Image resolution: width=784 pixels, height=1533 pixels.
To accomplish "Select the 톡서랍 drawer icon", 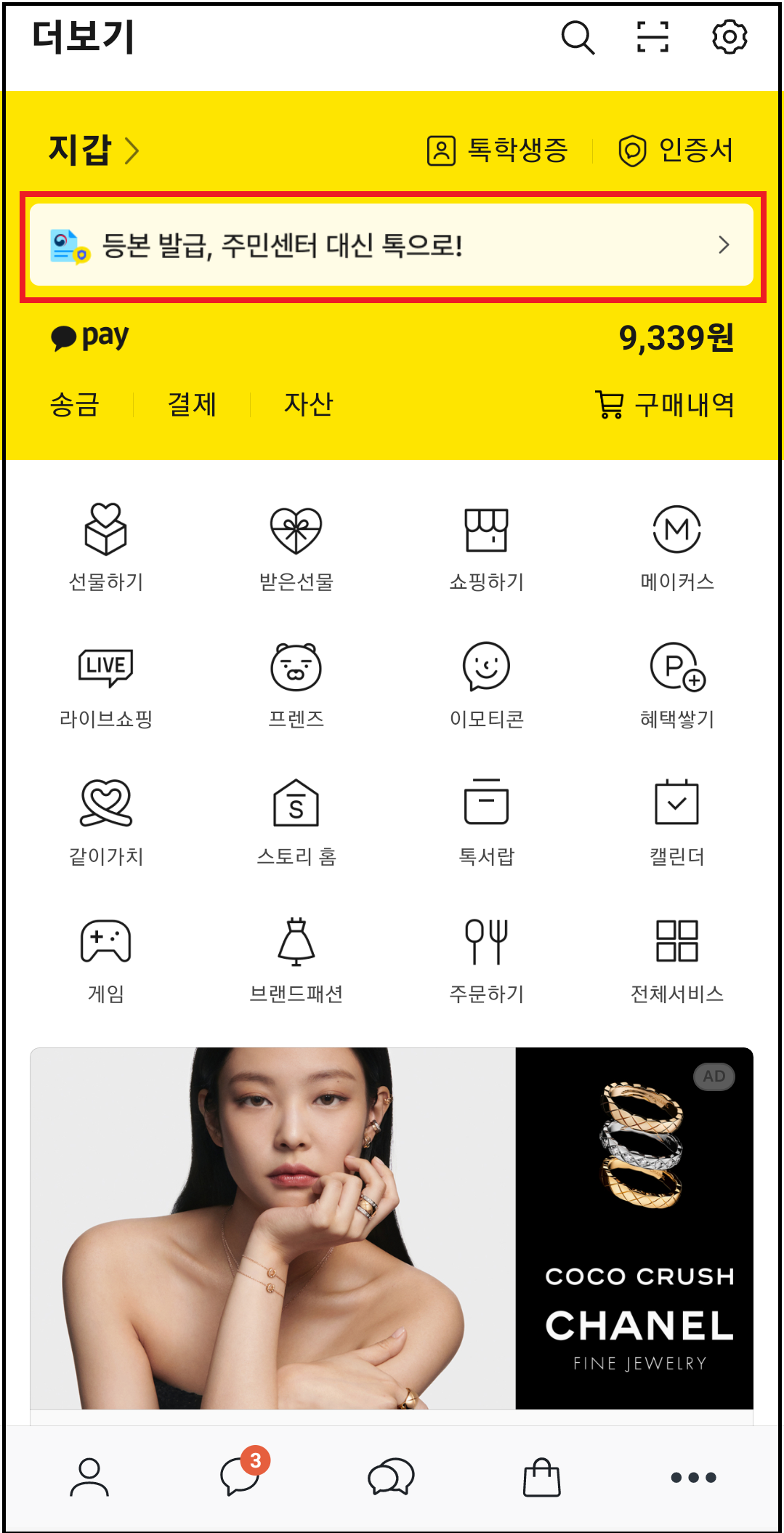I will coord(485,802).
